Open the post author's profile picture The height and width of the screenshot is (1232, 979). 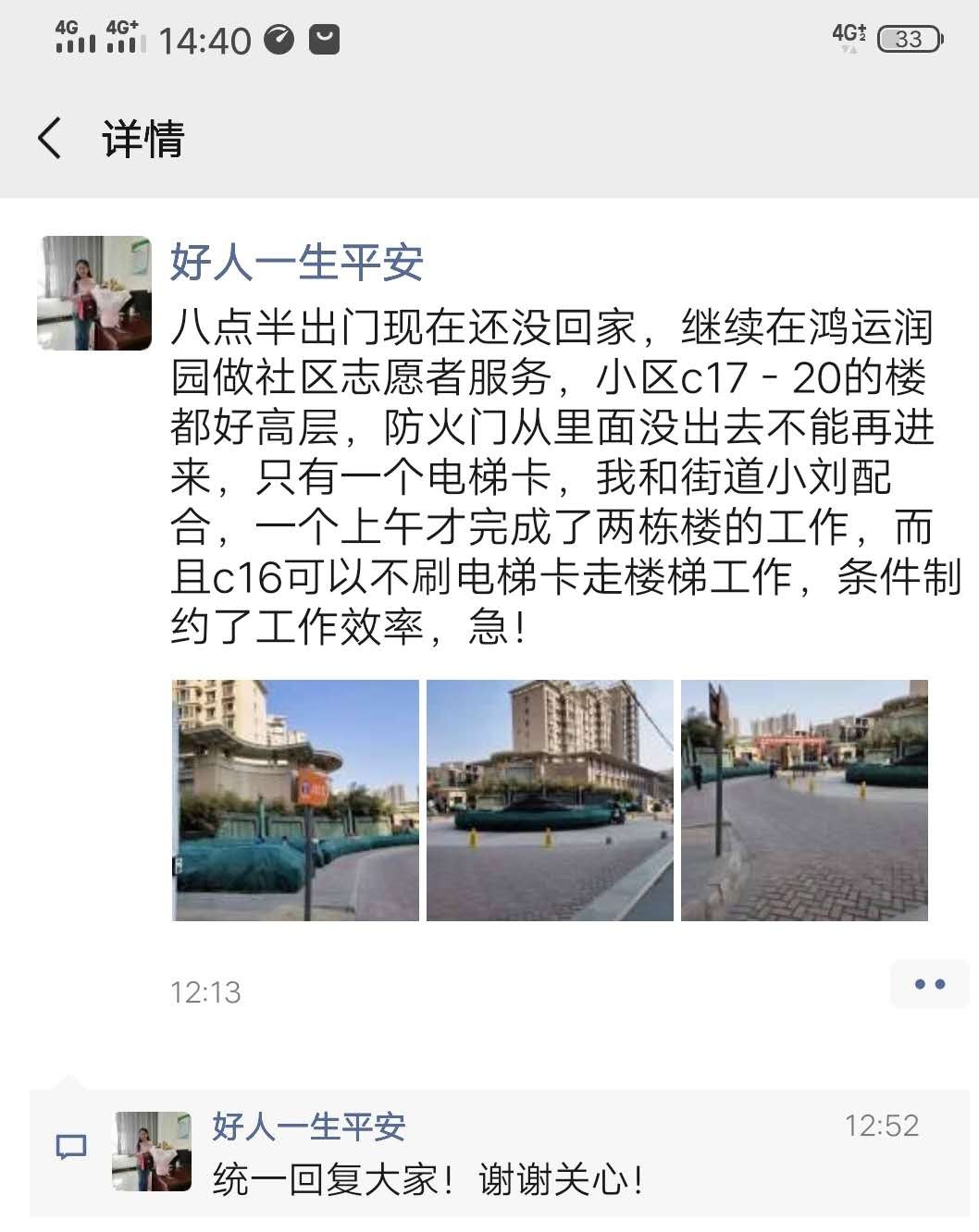(x=94, y=293)
